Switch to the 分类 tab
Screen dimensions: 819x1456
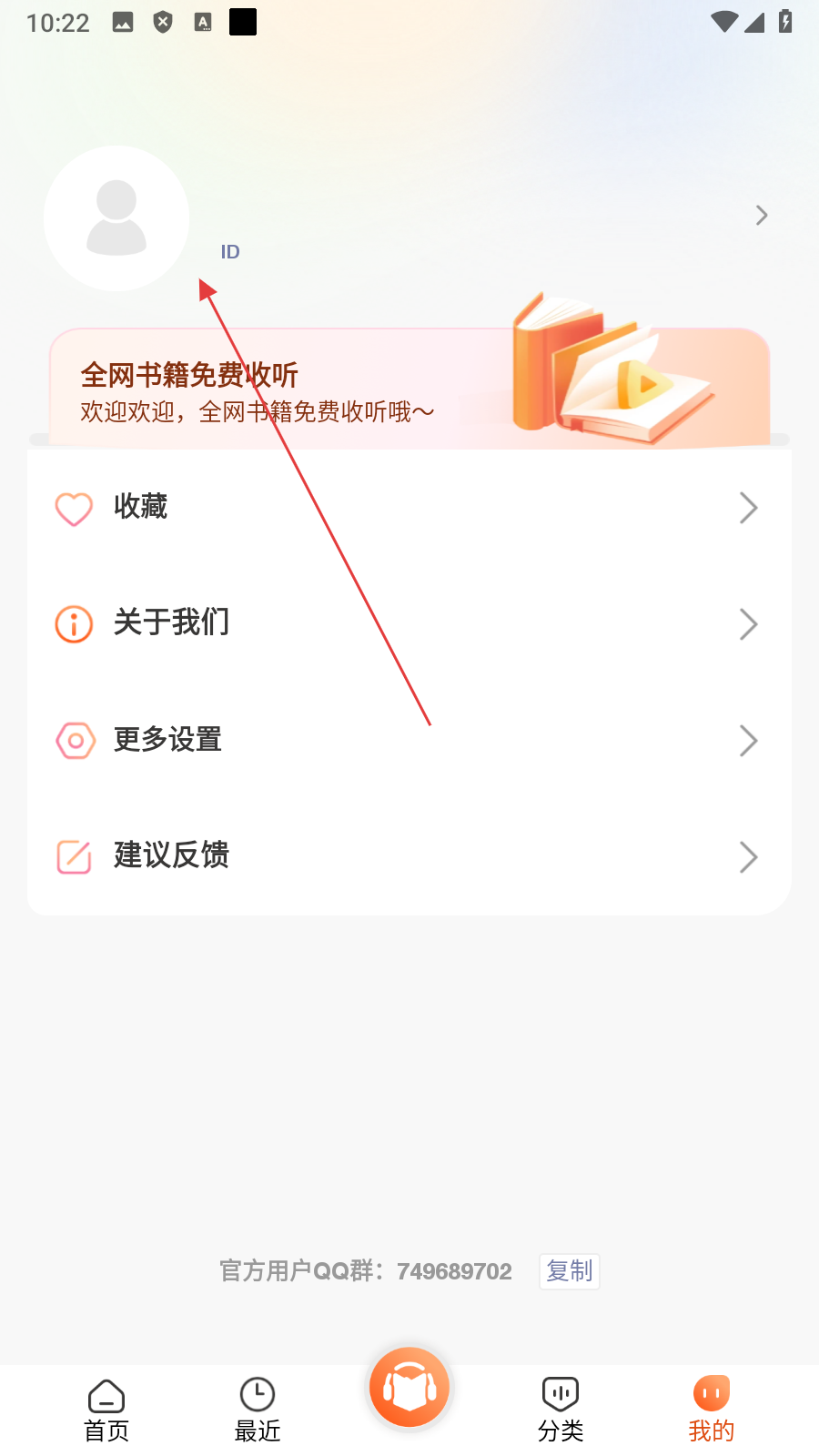click(x=561, y=1410)
